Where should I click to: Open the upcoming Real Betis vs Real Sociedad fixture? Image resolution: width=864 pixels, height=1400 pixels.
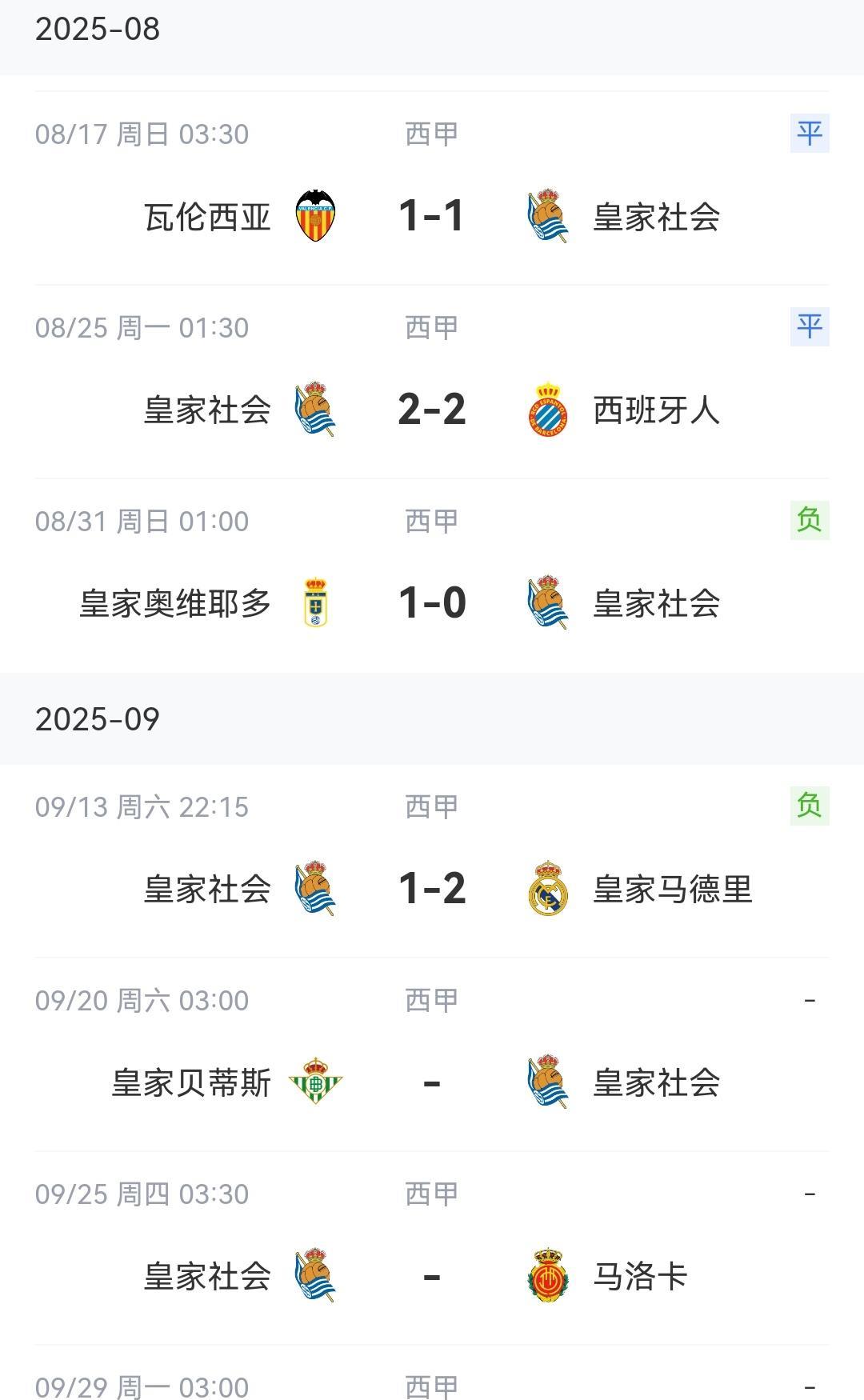(432, 1082)
